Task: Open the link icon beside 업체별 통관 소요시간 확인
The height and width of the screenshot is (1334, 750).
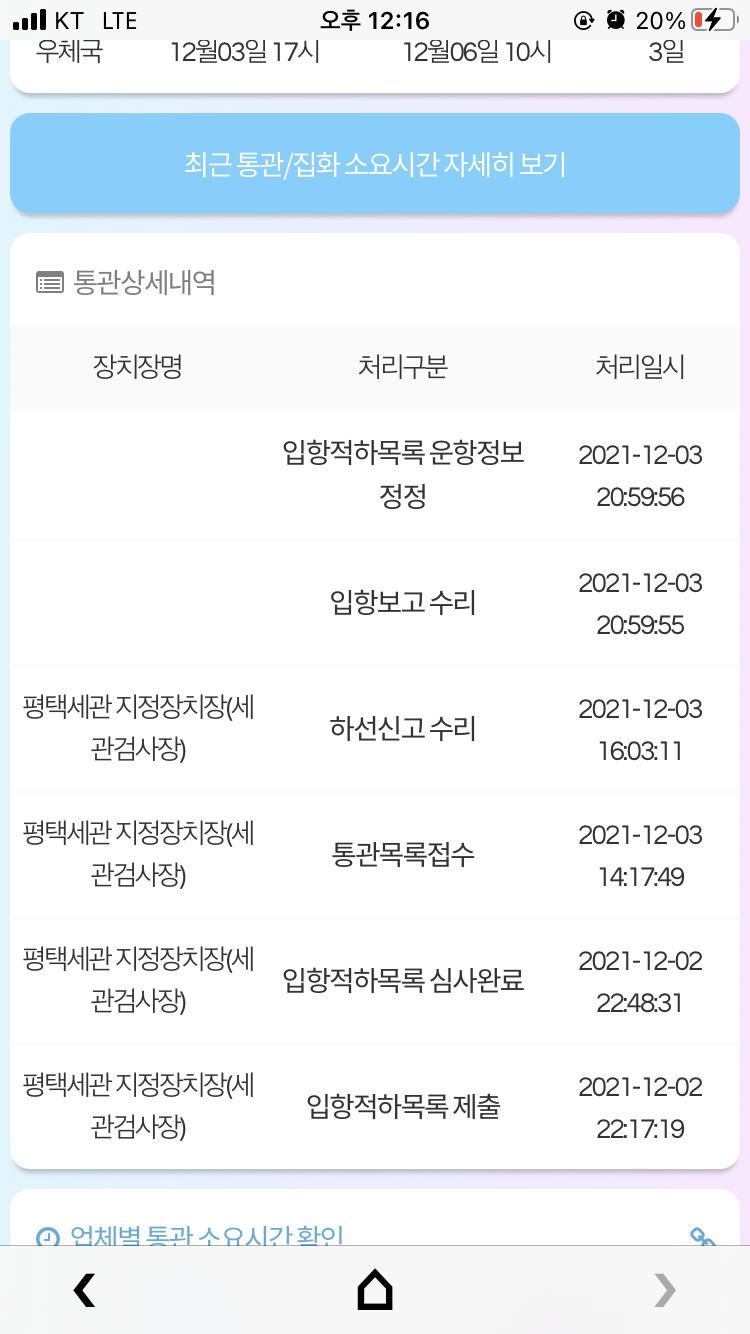Action: 703,1237
